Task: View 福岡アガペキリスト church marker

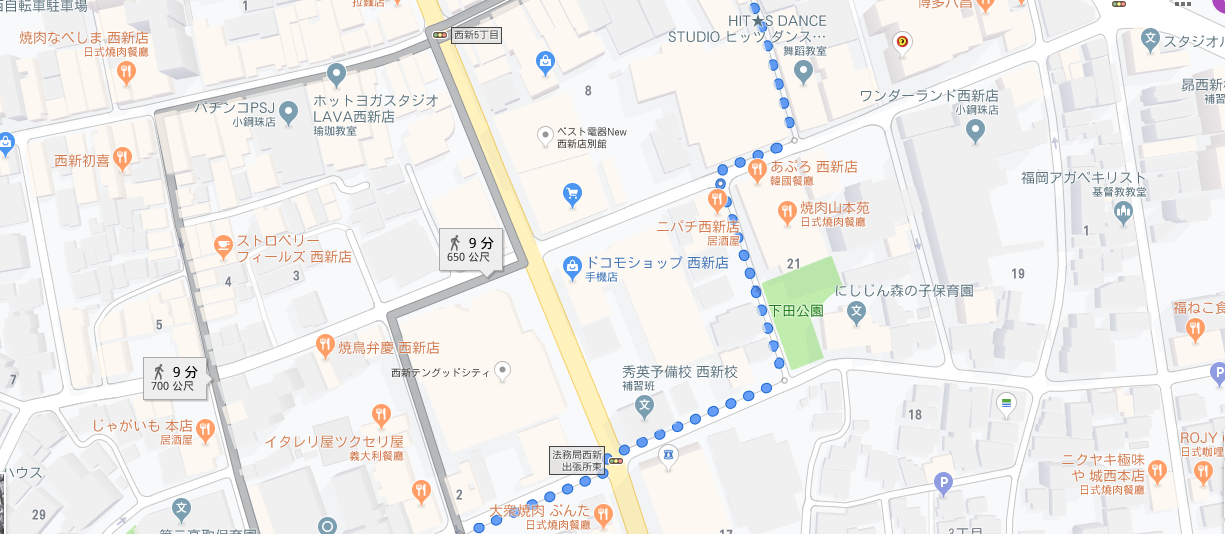Action: click(x=1121, y=211)
